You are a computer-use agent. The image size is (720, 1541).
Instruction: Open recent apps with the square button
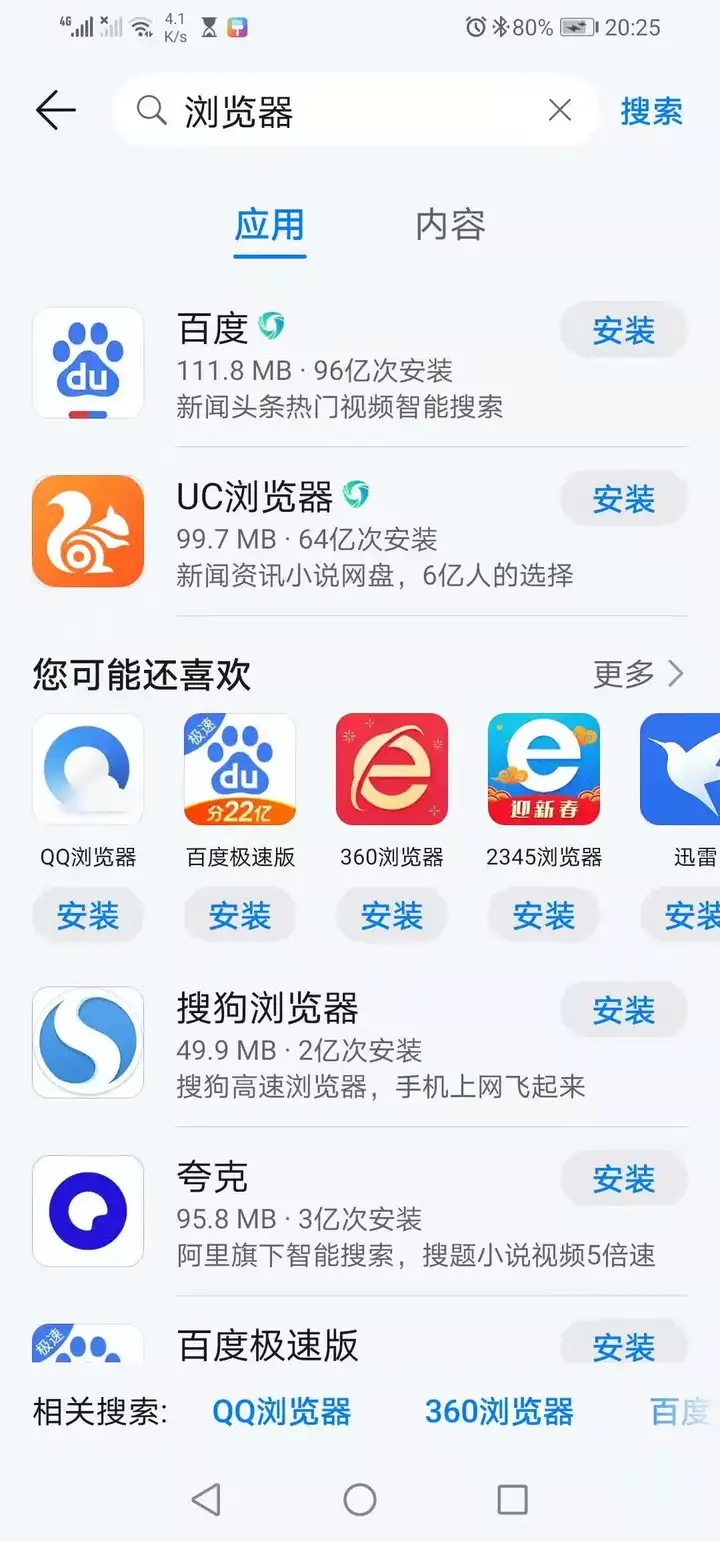(512, 1499)
